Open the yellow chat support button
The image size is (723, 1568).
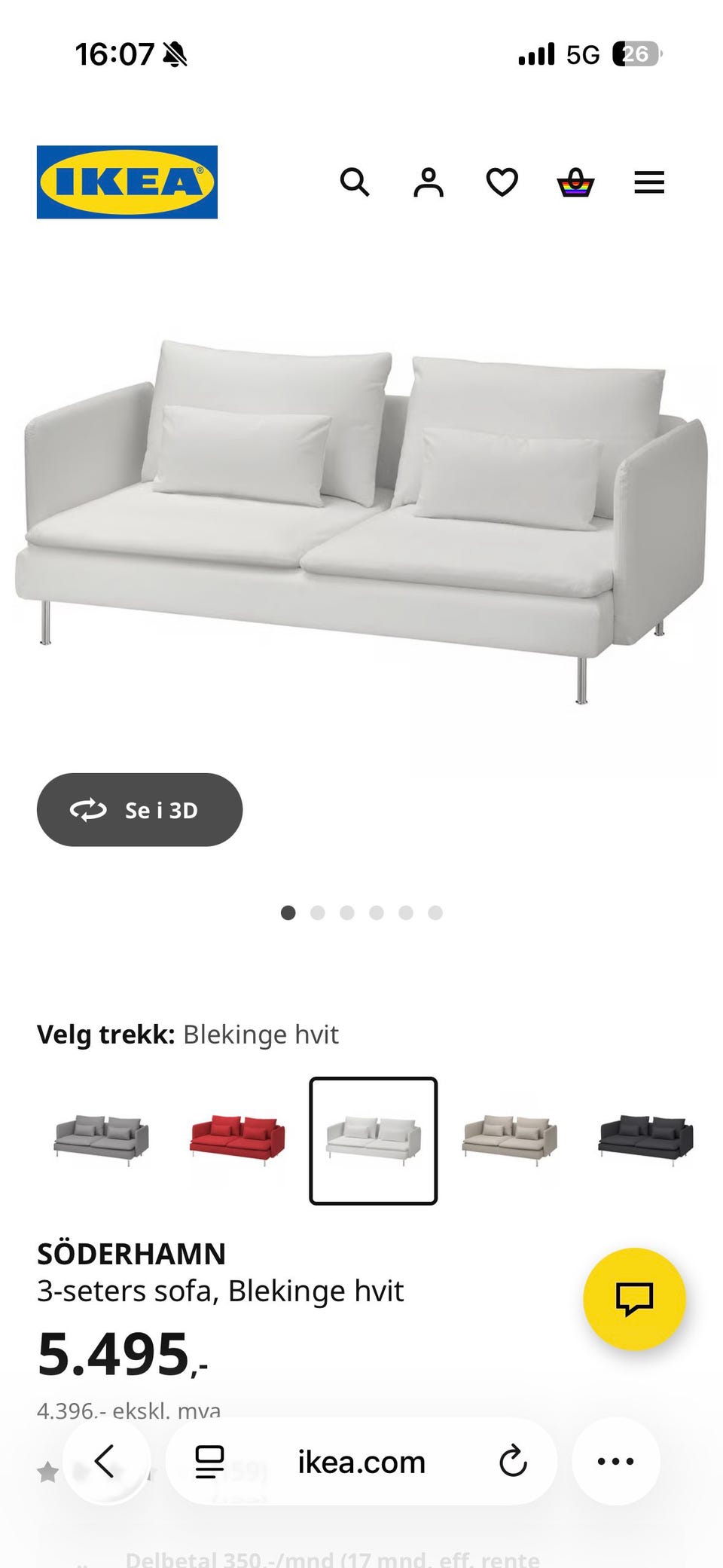point(634,1298)
